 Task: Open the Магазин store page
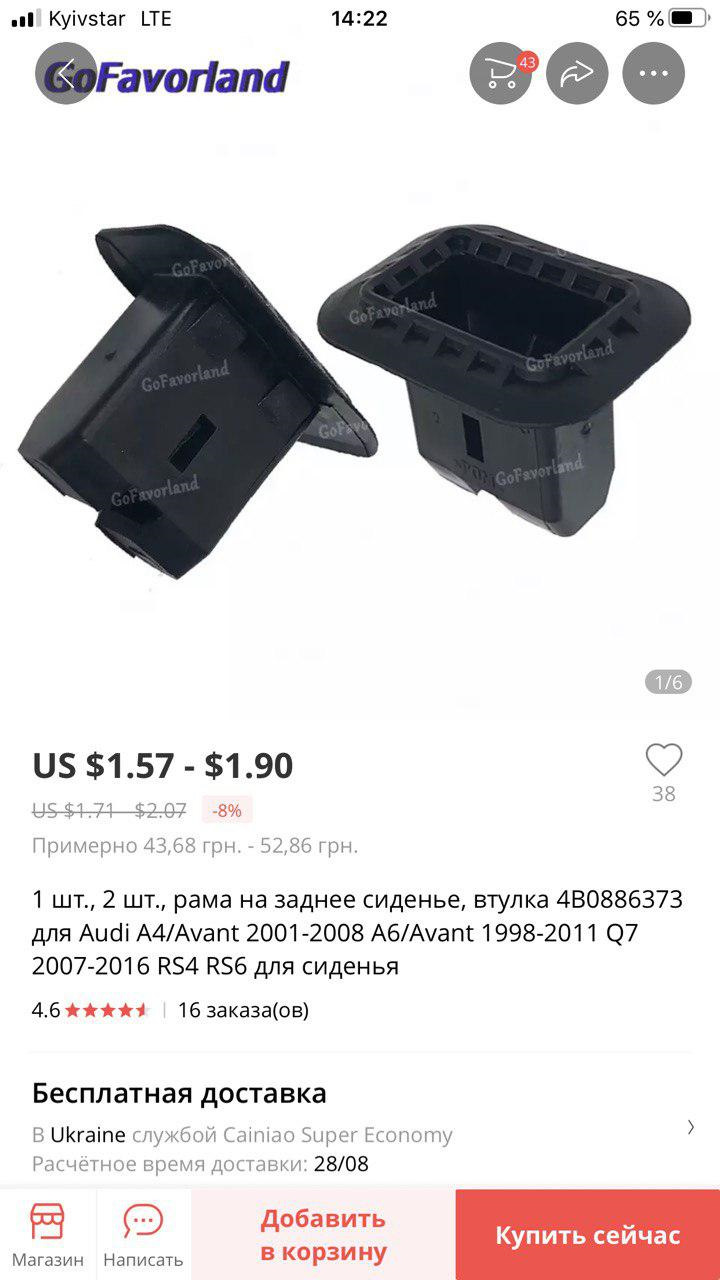pyautogui.click(x=48, y=1235)
